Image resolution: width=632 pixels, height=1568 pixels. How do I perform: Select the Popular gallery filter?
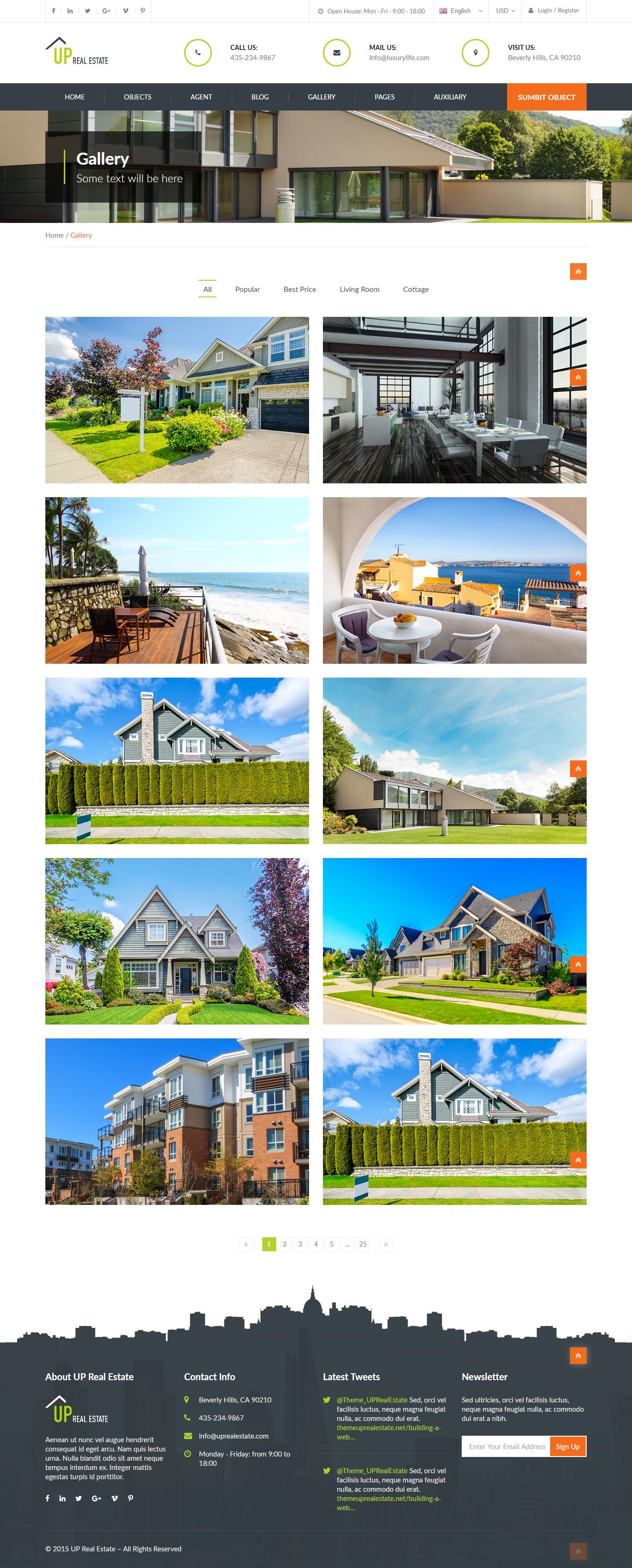pos(247,289)
